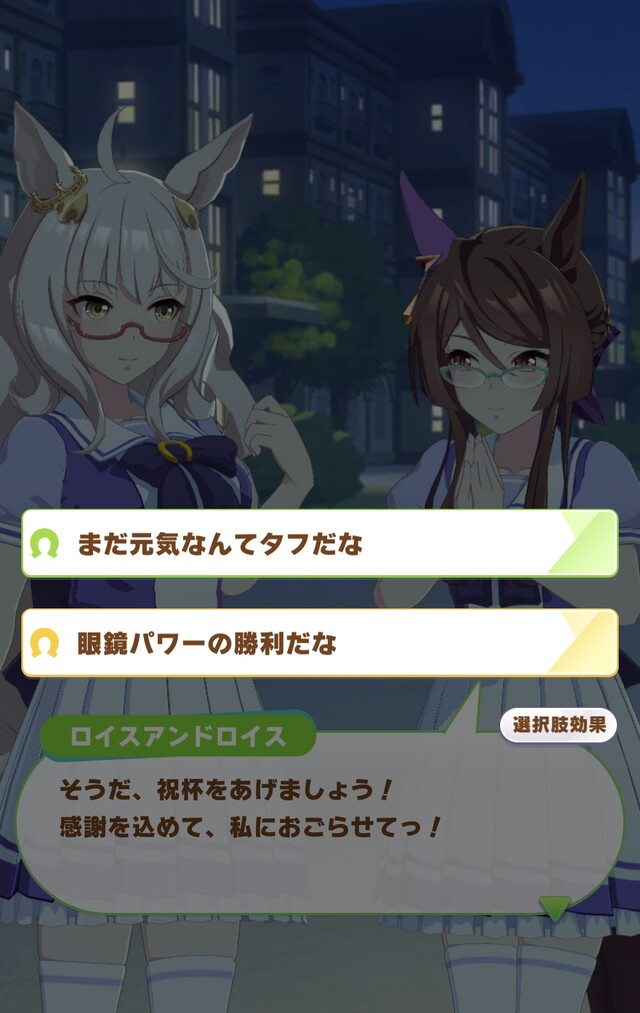This screenshot has height=1013, width=640.
Task: Choose the option まだ元気なんてタフだな
Action: pos(319,544)
